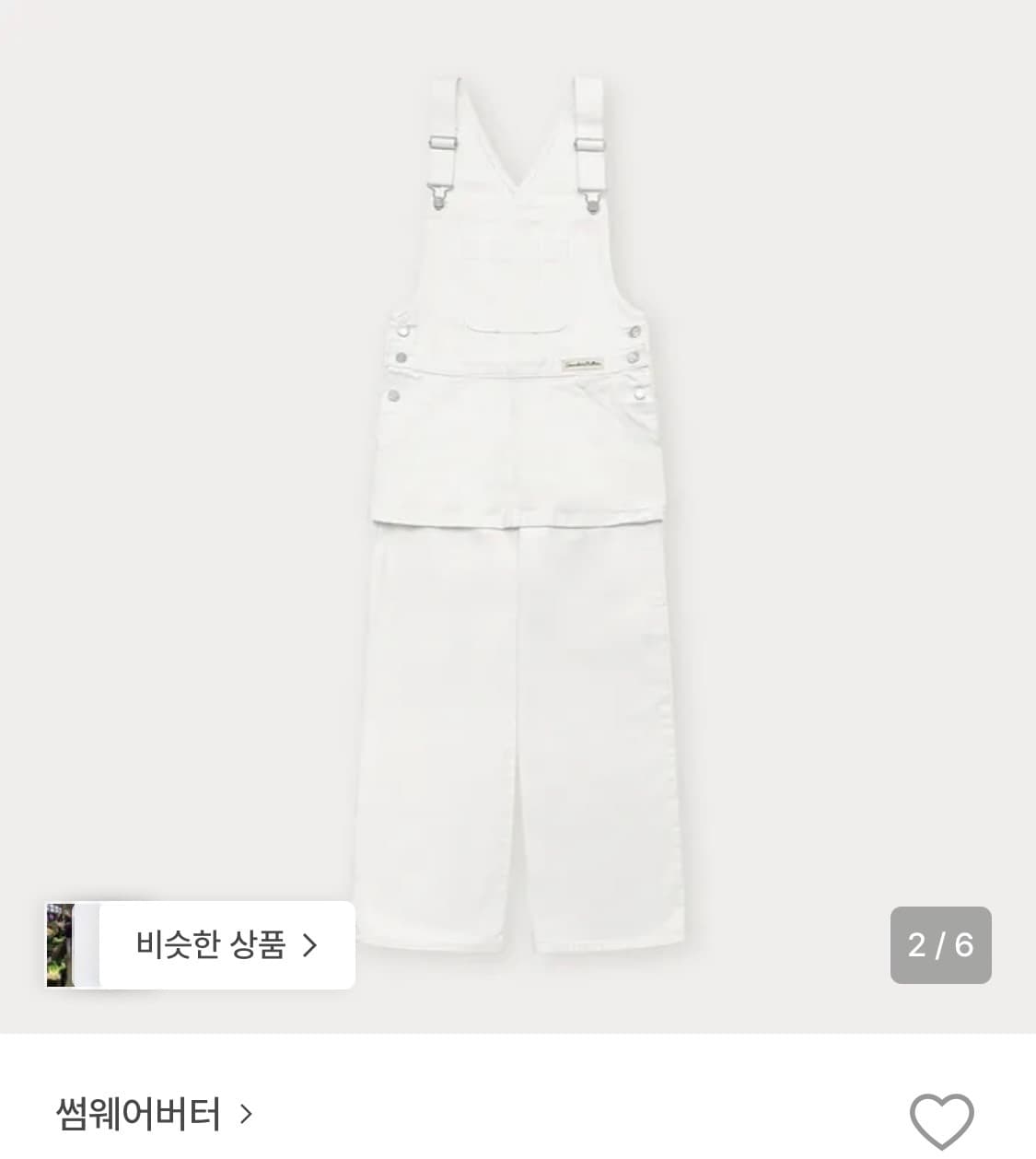Select the 2 / 6 image counter badge

click(941, 945)
